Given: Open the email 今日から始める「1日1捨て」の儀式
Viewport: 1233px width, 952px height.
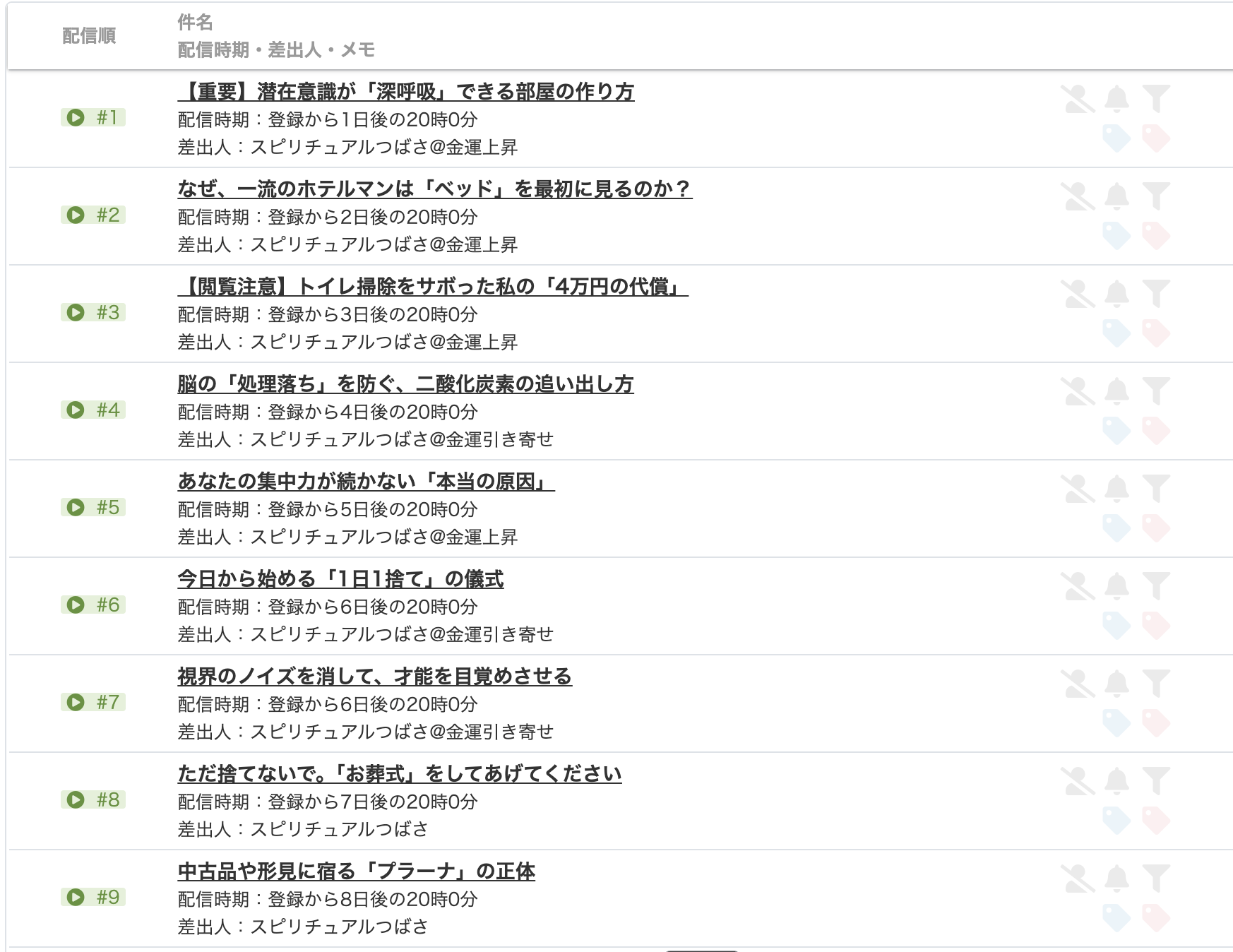Looking at the screenshot, I should pos(340,579).
